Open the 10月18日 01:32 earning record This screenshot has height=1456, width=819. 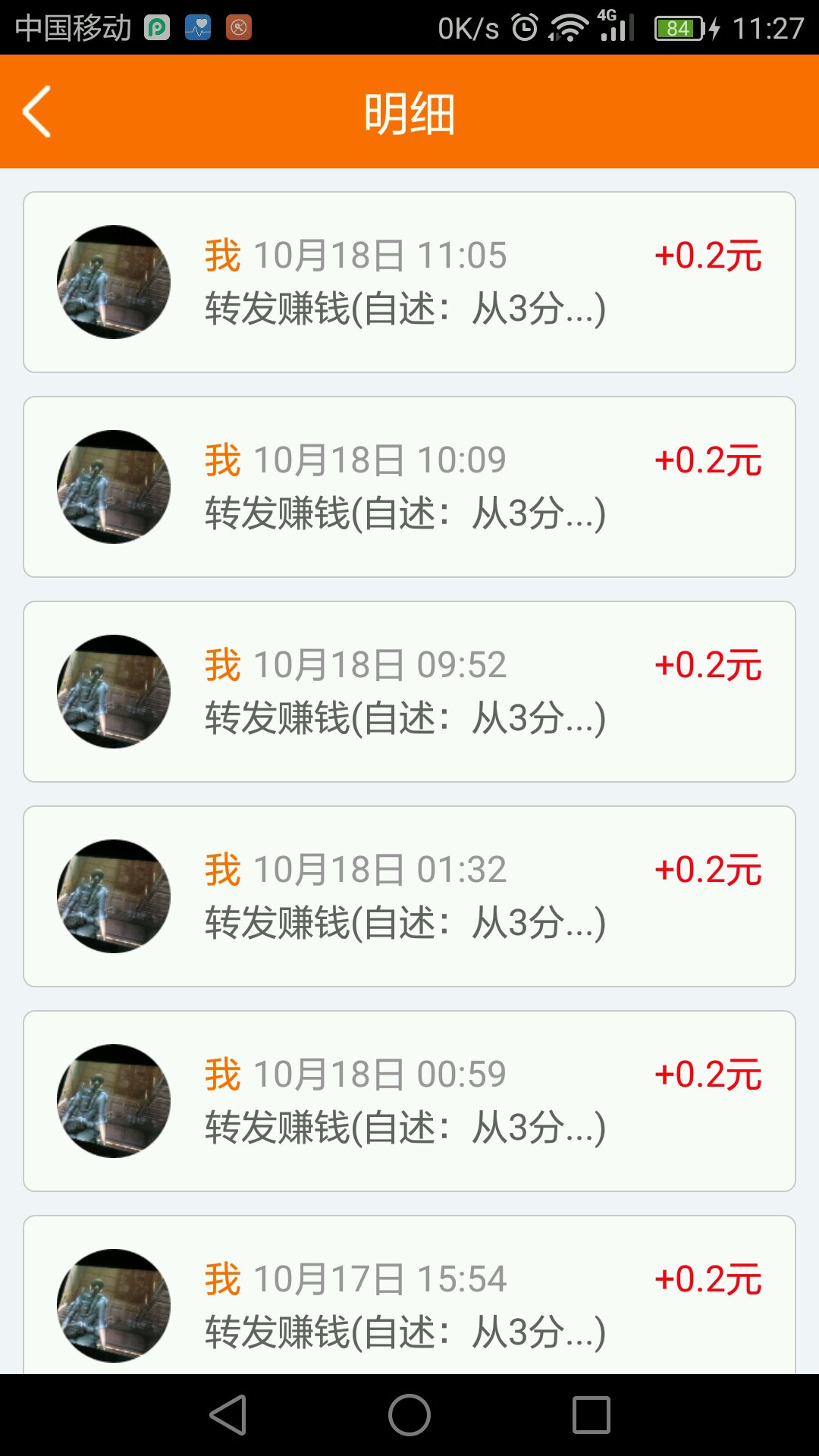(x=409, y=896)
